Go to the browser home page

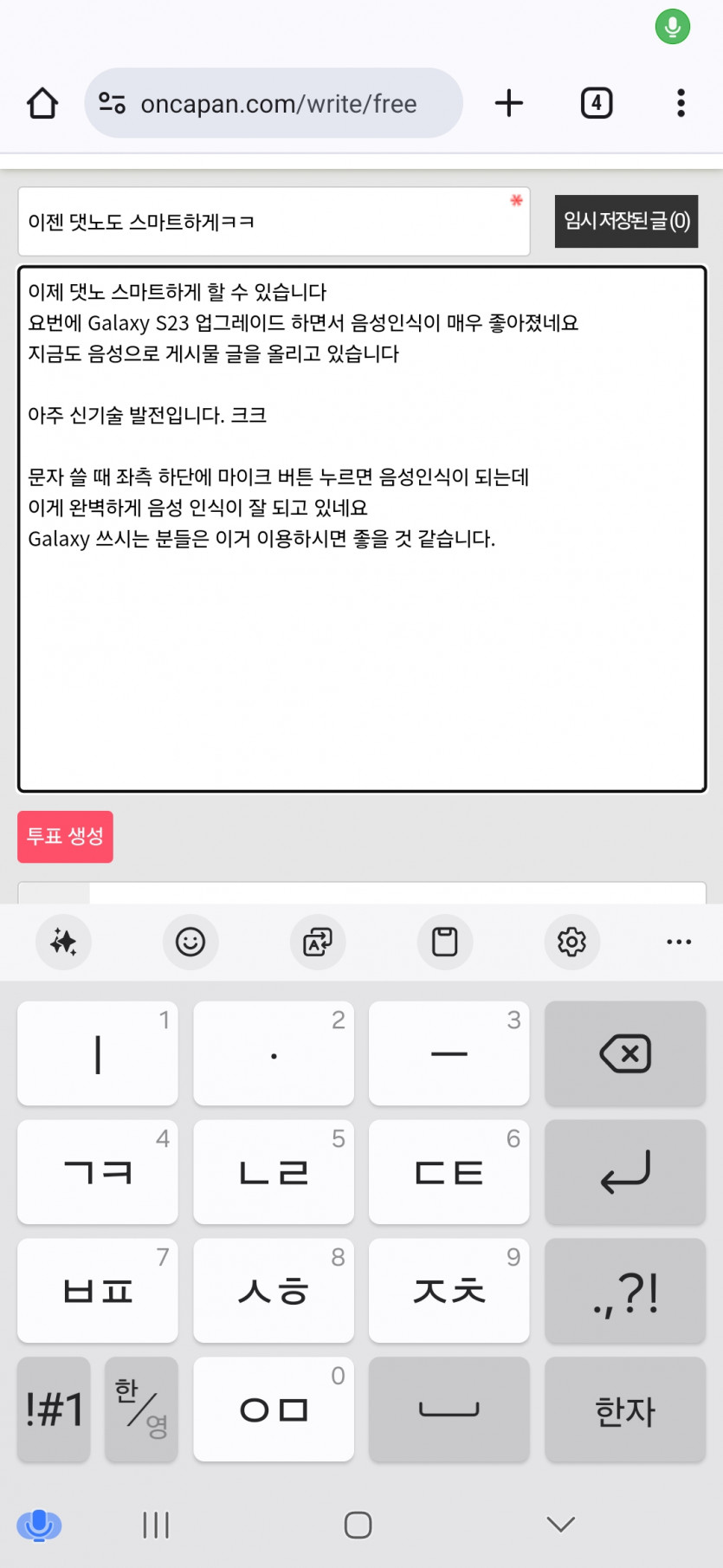tap(42, 103)
